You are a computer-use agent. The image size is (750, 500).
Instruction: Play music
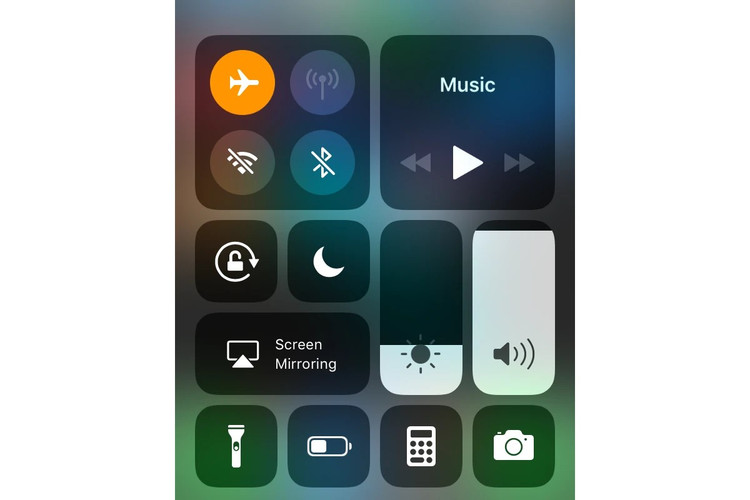(467, 162)
